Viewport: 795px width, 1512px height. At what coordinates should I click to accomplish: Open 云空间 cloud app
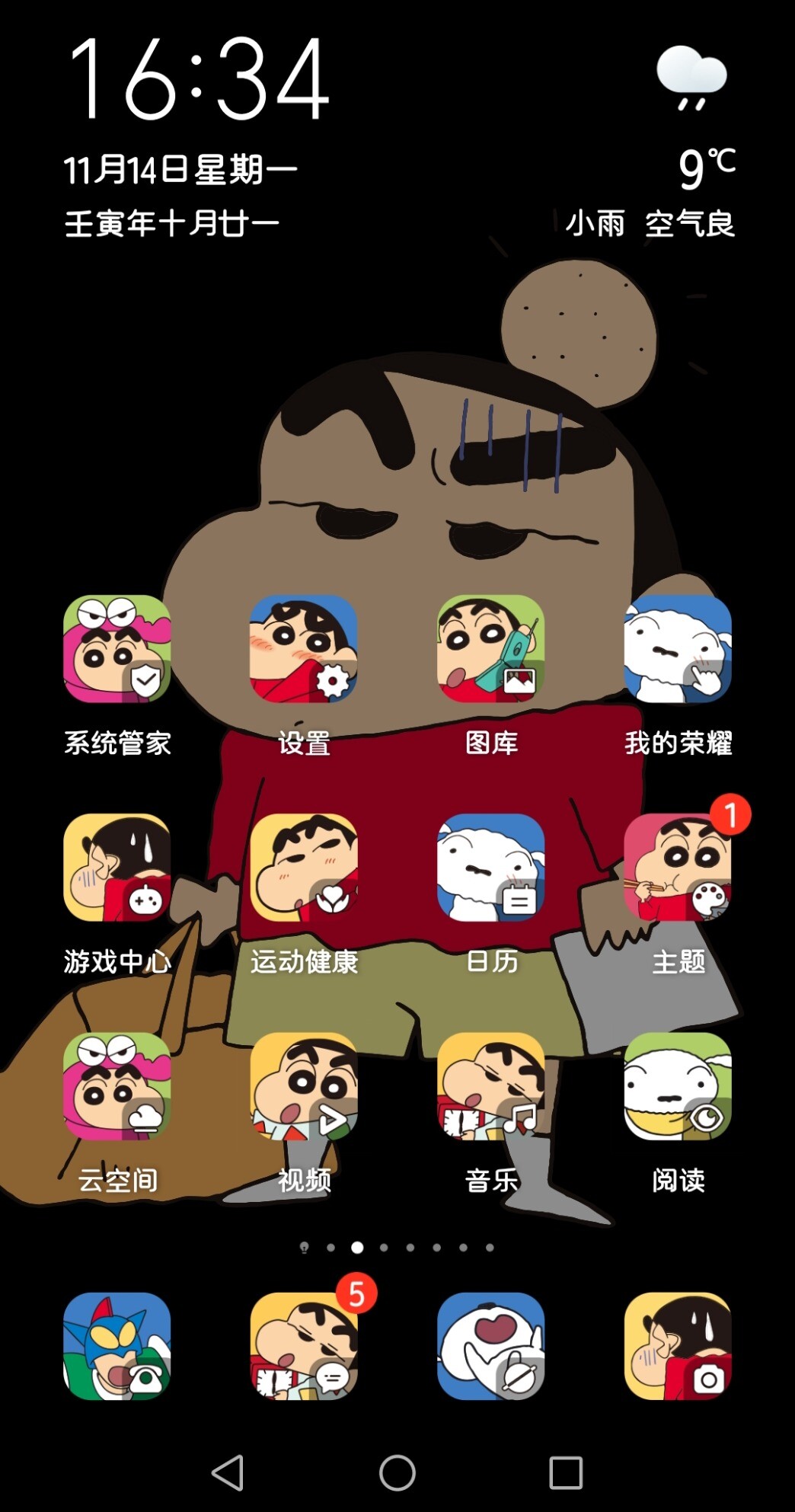pyautogui.click(x=117, y=1086)
